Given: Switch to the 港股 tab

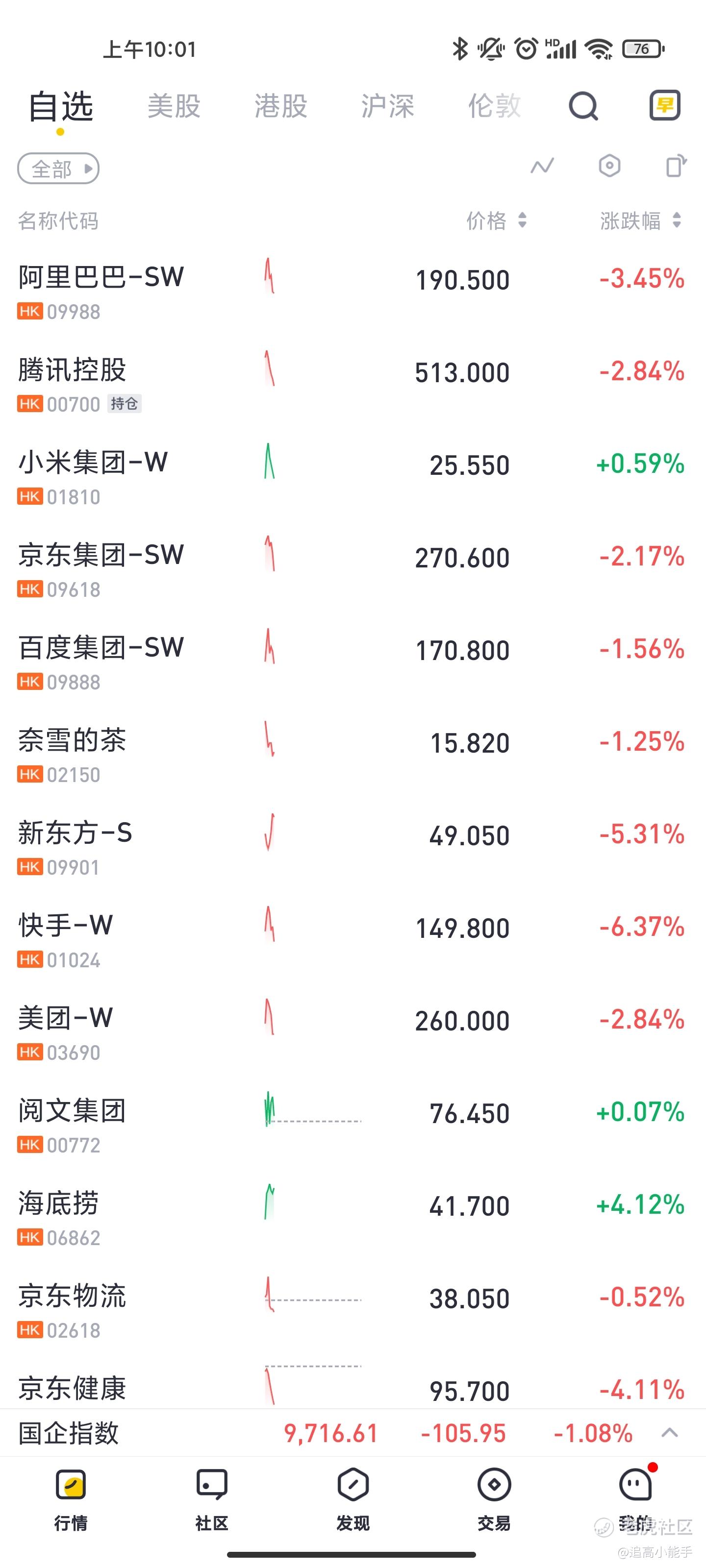Looking at the screenshot, I should point(281,106).
